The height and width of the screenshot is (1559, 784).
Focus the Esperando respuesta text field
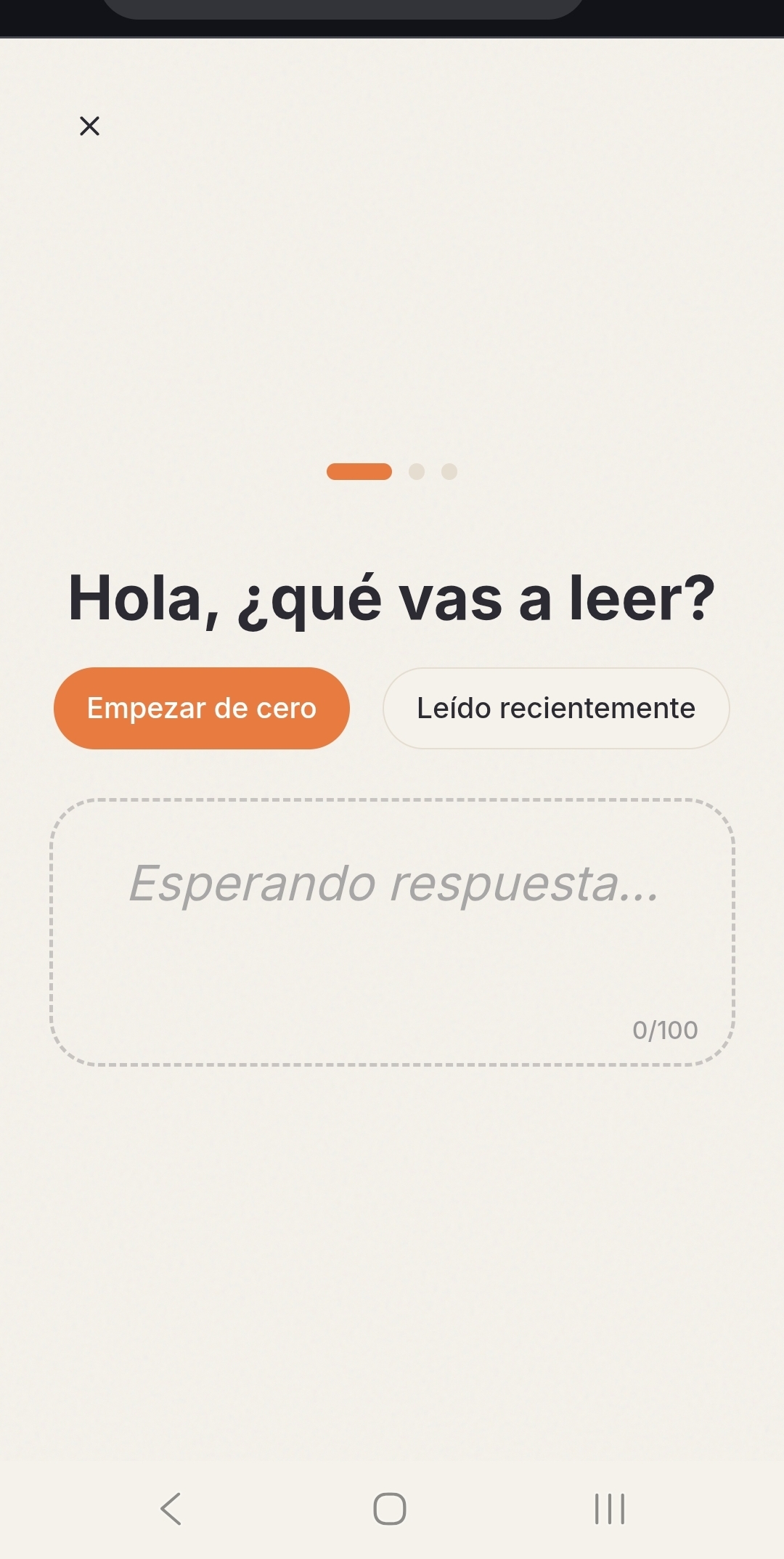(392, 932)
